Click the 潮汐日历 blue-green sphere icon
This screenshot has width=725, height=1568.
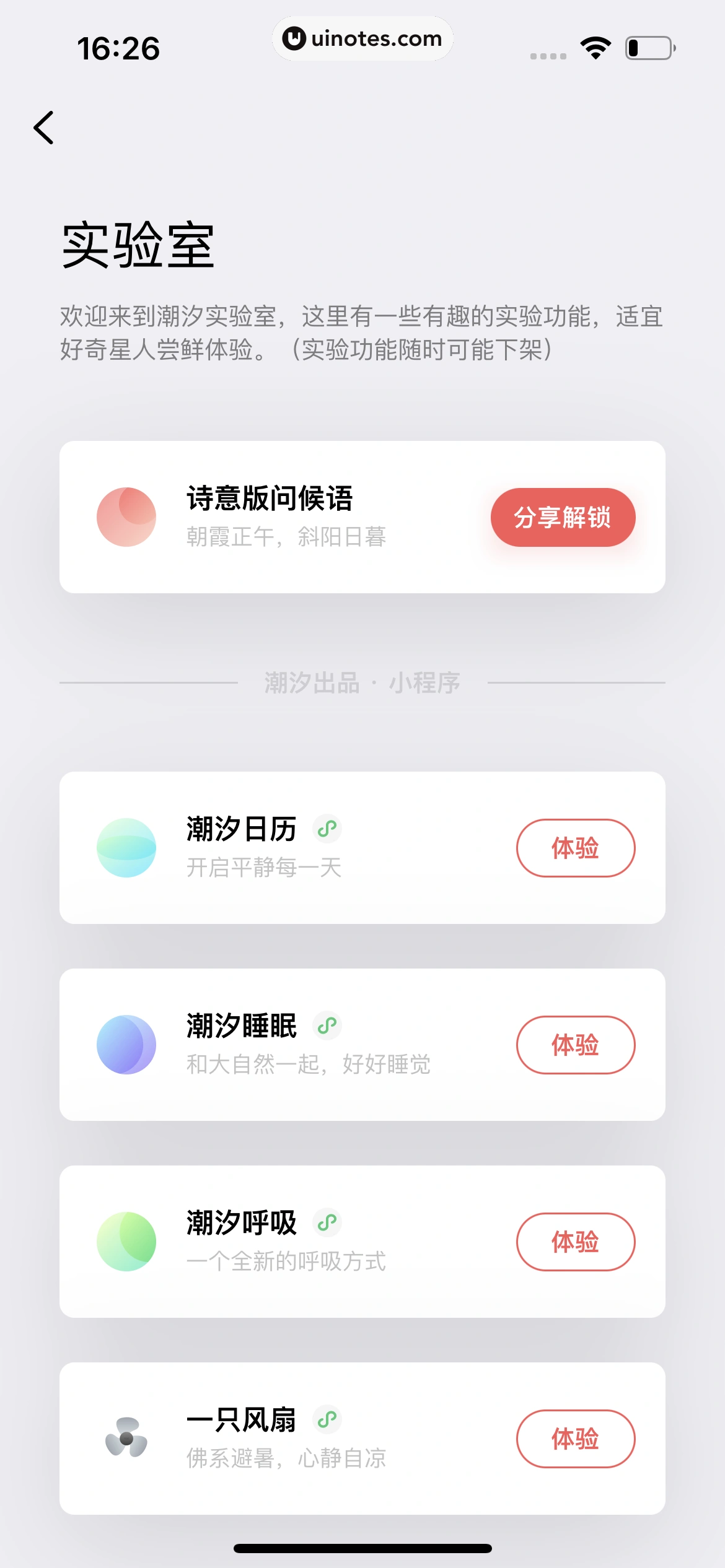pos(126,848)
